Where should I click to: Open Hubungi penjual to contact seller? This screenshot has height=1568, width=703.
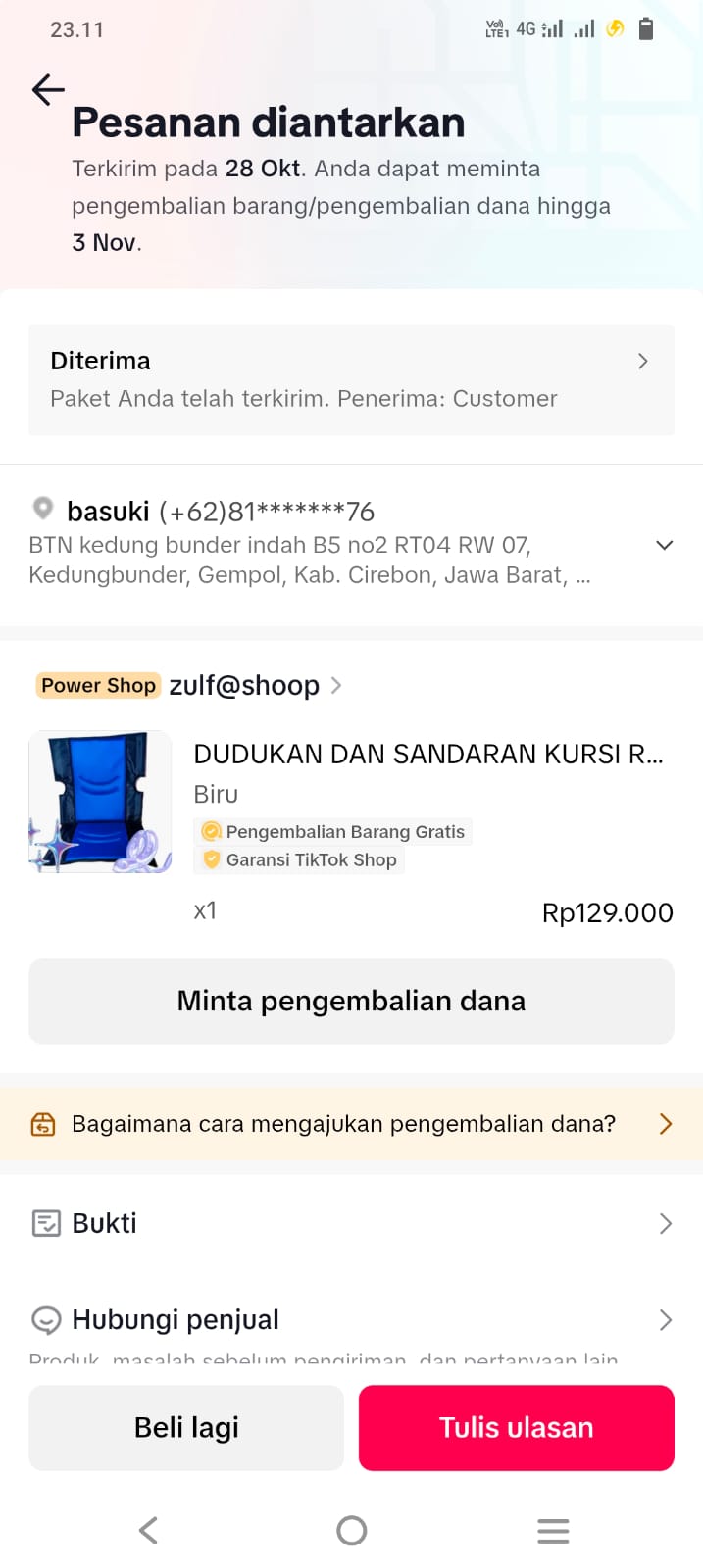click(x=351, y=1320)
